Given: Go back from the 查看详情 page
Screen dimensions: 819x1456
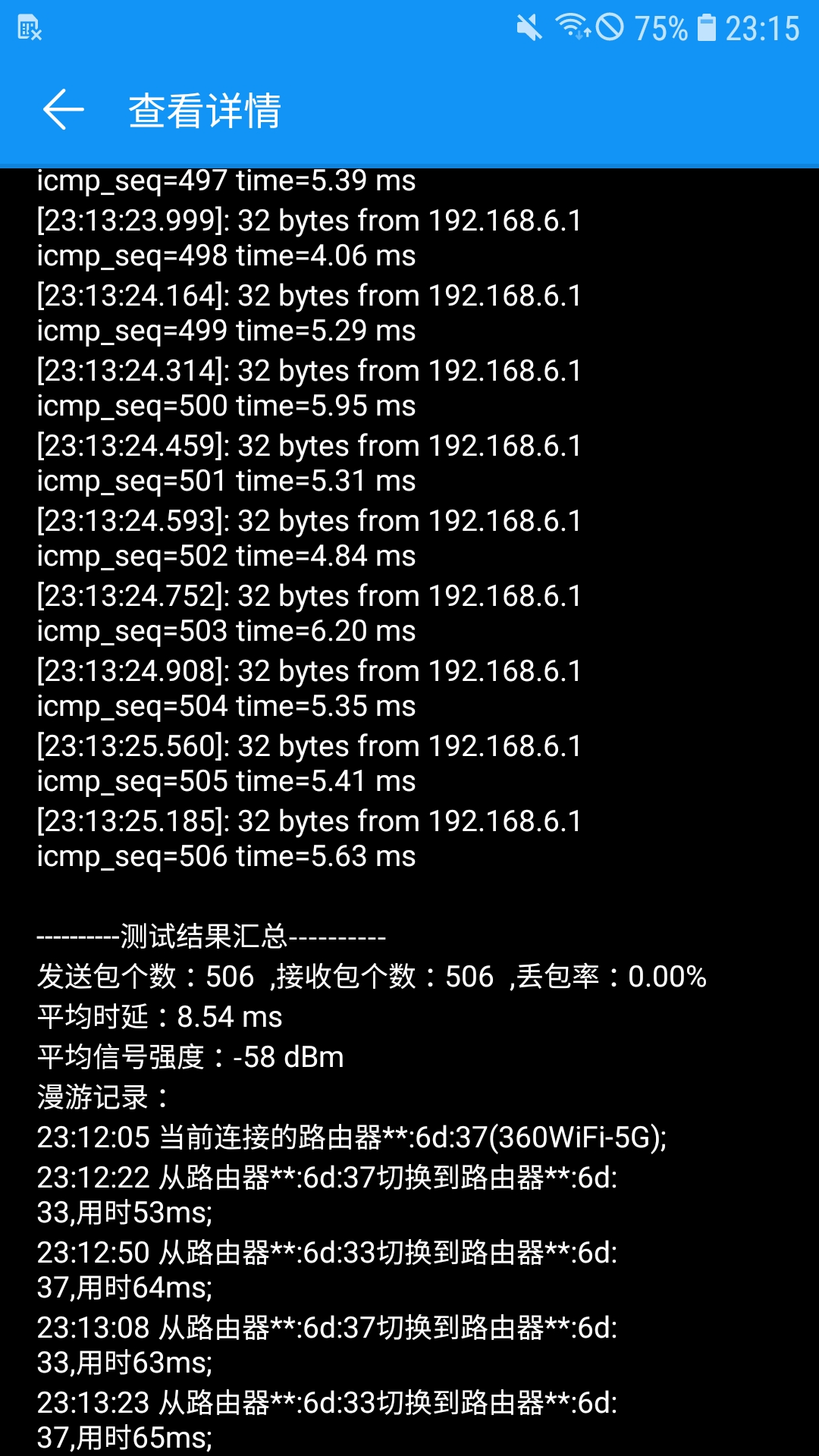Looking at the screenshot, I should 63,110.
